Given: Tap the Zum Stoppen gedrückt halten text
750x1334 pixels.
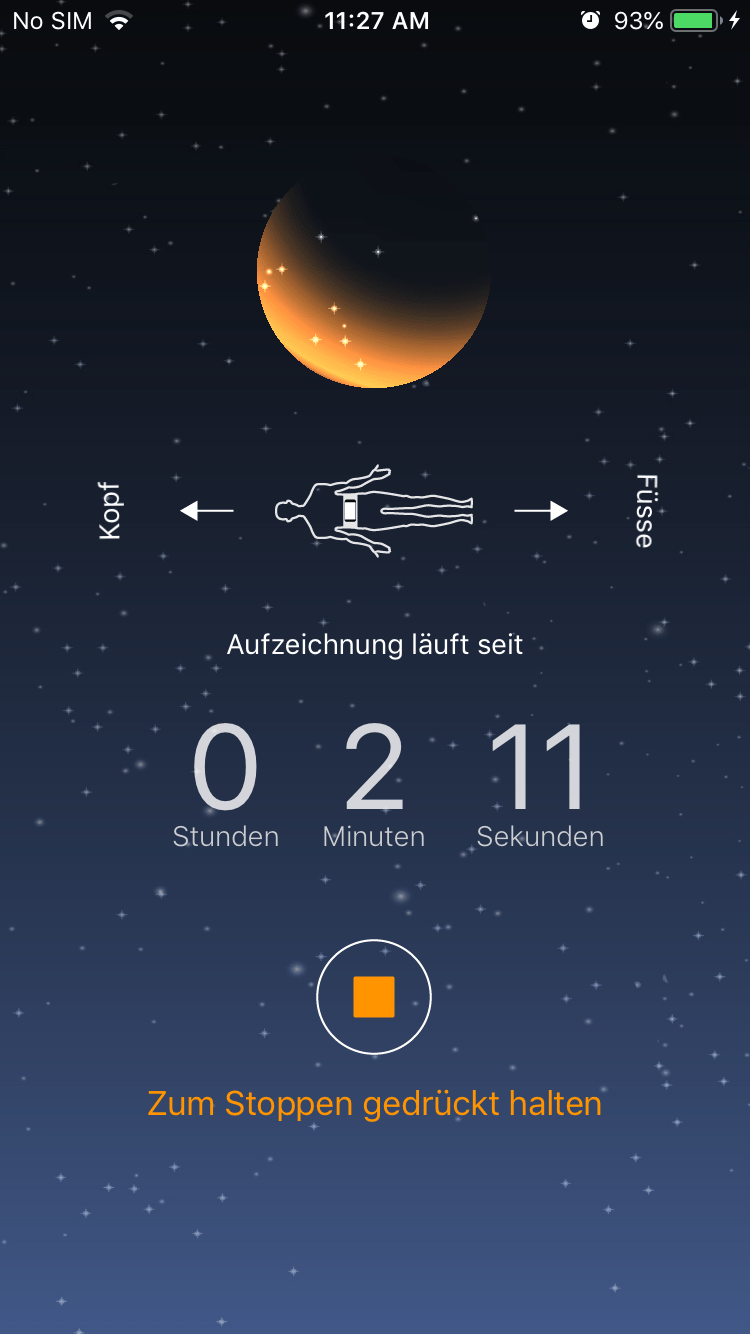Looking at the screenshot, I should tap(374, 1102).
